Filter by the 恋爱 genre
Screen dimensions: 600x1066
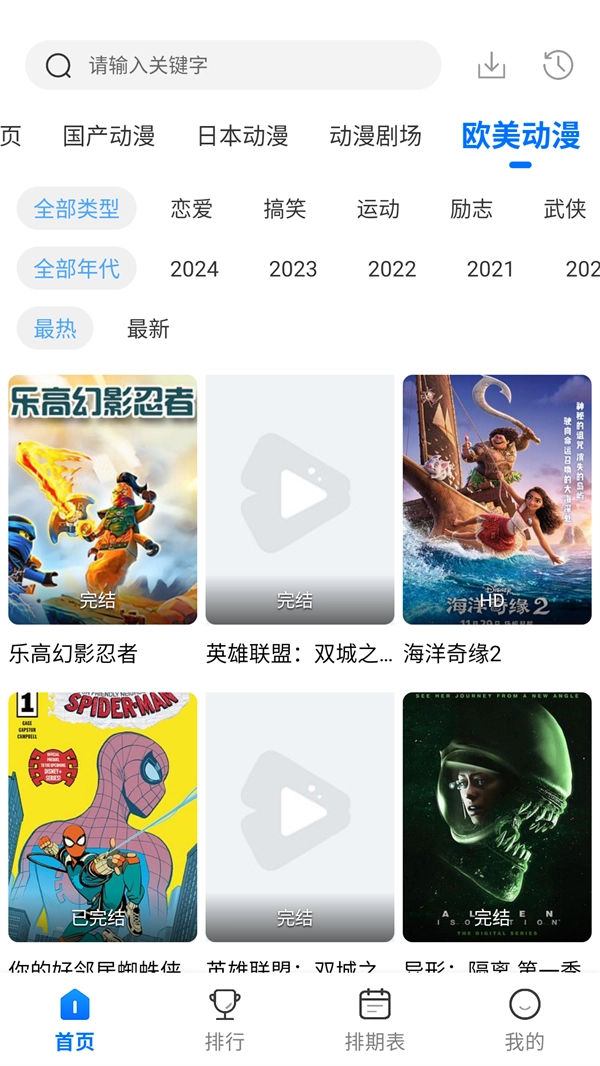click(192, 209)
